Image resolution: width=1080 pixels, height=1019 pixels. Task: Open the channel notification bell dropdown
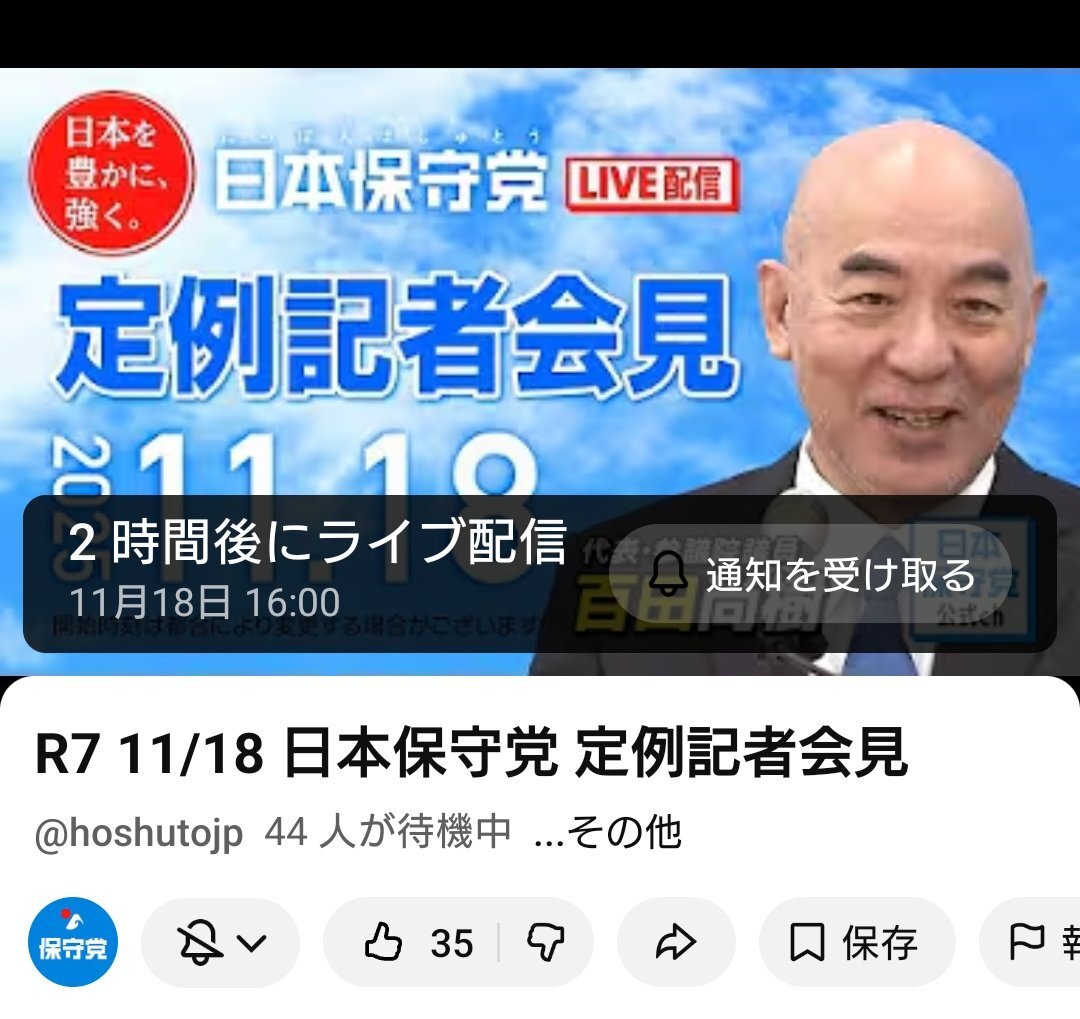click(x=220, y=942)
